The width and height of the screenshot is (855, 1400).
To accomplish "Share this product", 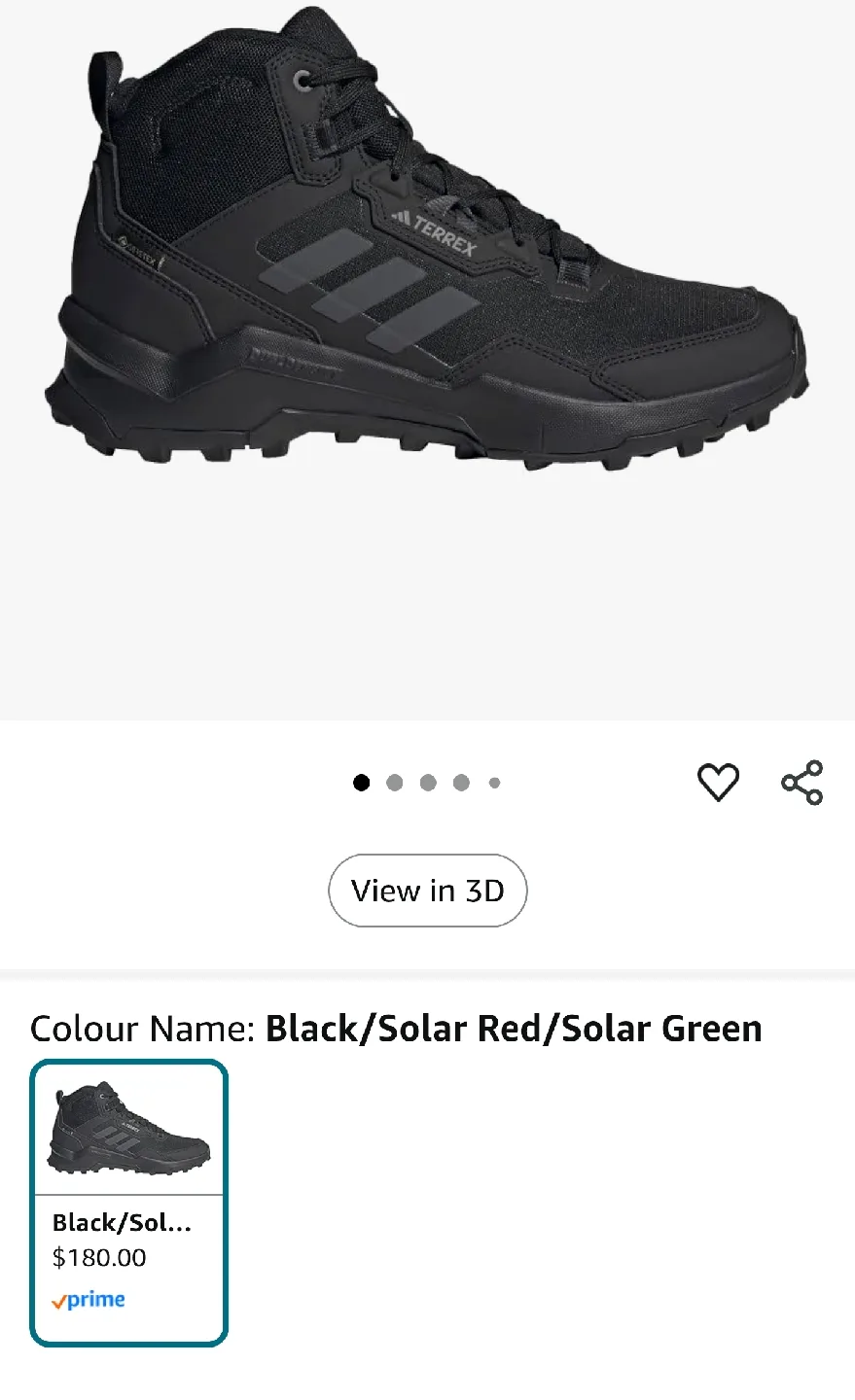I will click(x=802, y=783).
